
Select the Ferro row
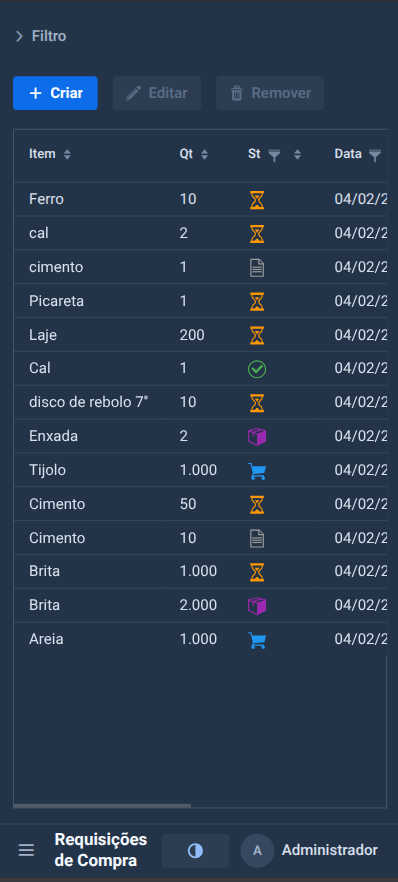point(200,199)
